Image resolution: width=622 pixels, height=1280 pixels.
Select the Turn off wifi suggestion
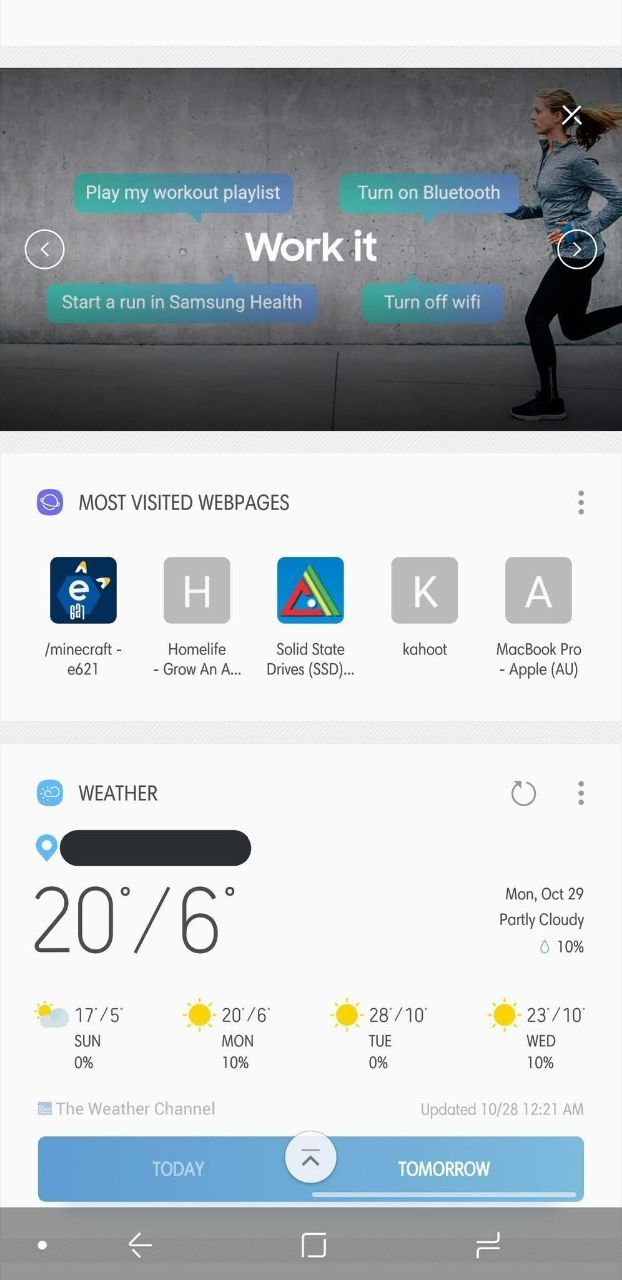(x=432, y=302)
